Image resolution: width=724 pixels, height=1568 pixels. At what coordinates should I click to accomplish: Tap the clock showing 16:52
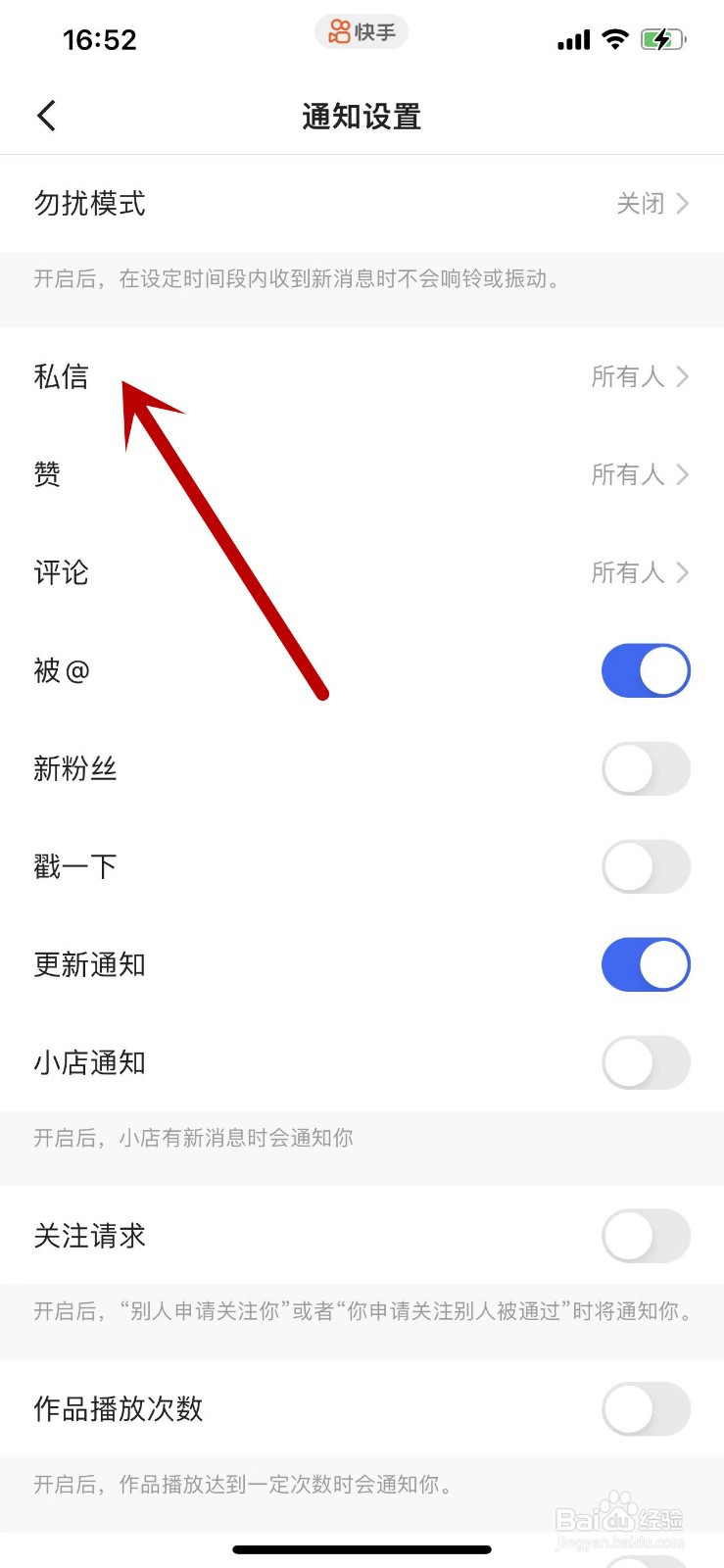coord(101,39)
